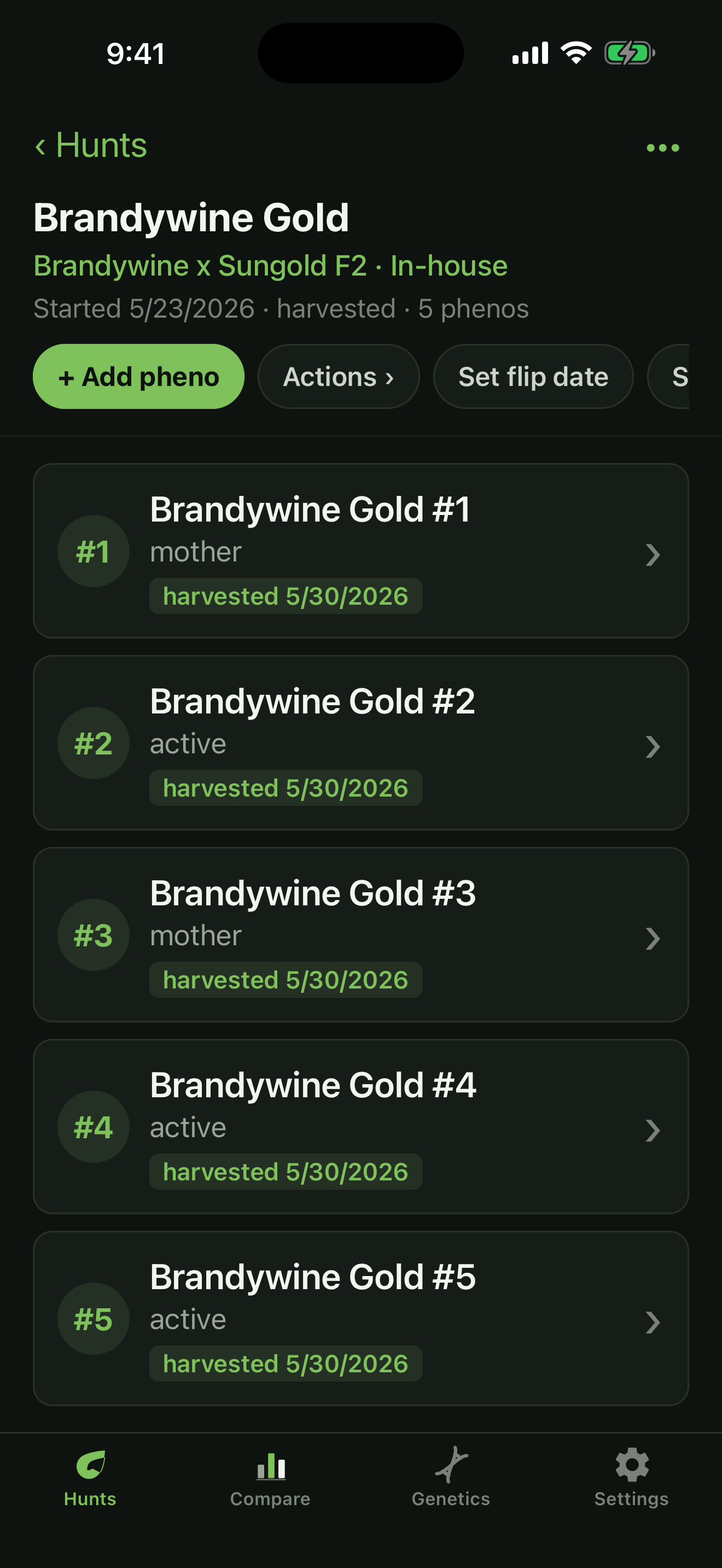Switch to the Genetics tab
Image resolution: width=722 pixels, height=1568 pixels.
point(451,1477)
